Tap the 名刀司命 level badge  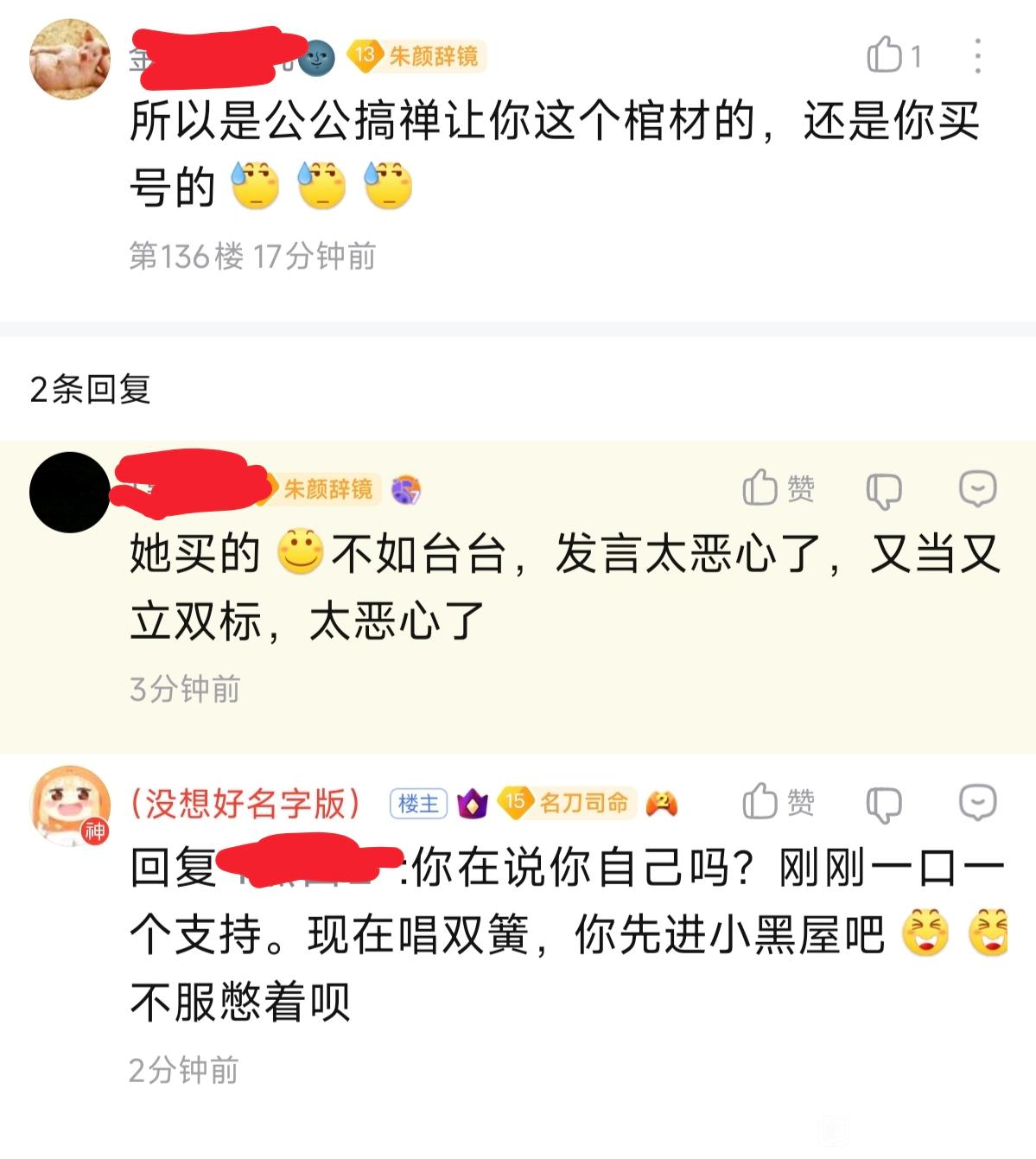click(x=567, y=803)
